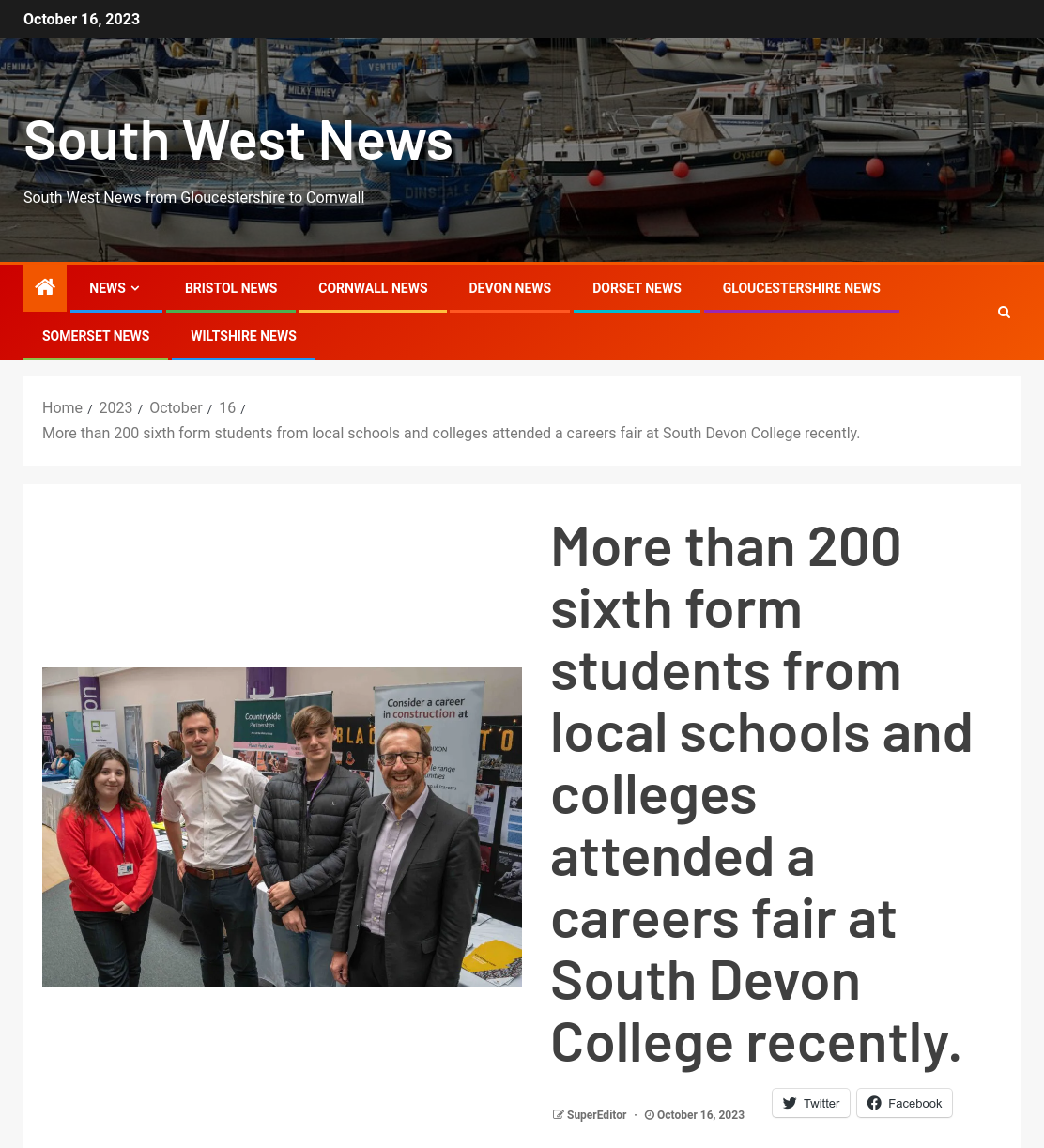Open the 2023 breadcrumb archive
The height and width of the screenshot is (1148, 1044).
coord(115,407)
